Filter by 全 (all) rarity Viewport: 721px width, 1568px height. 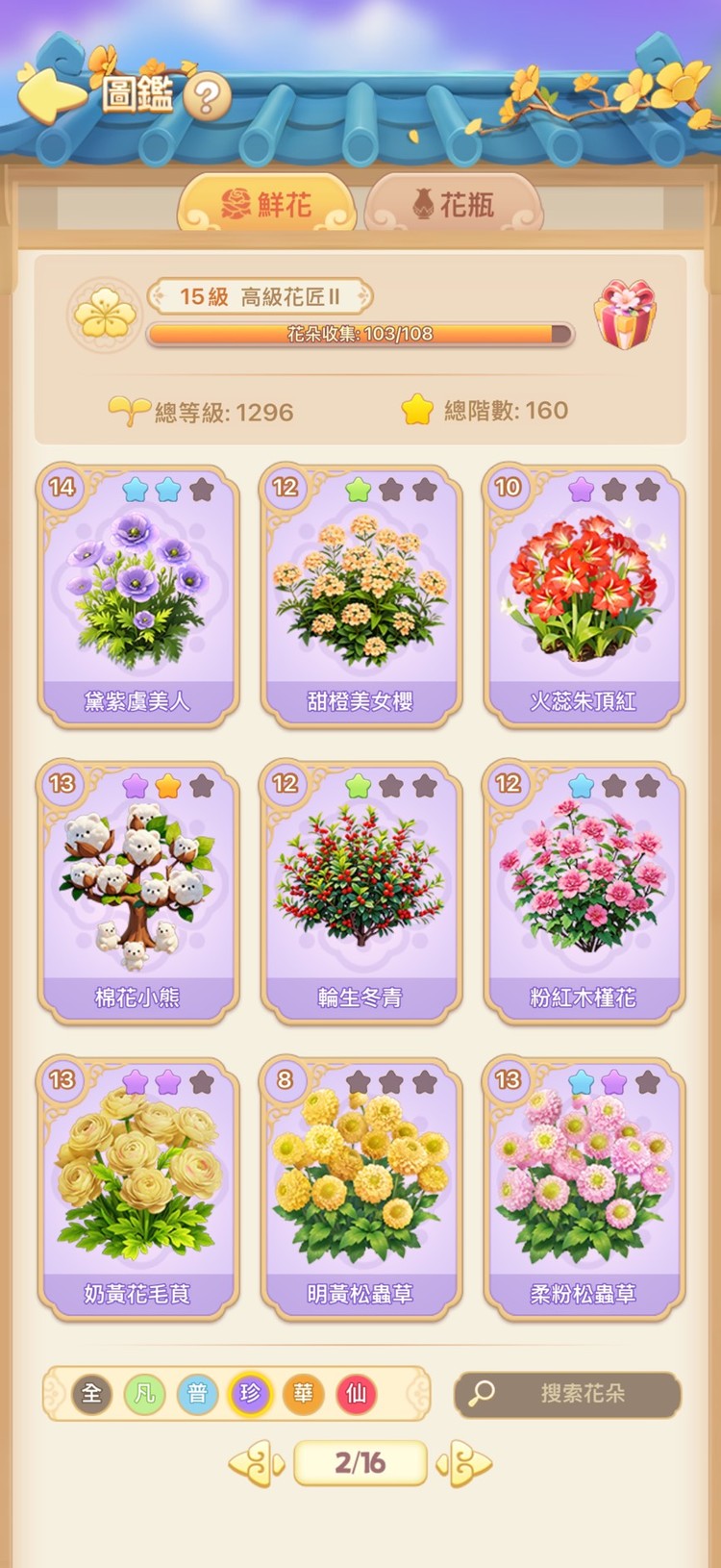(x=92, y=1393)
